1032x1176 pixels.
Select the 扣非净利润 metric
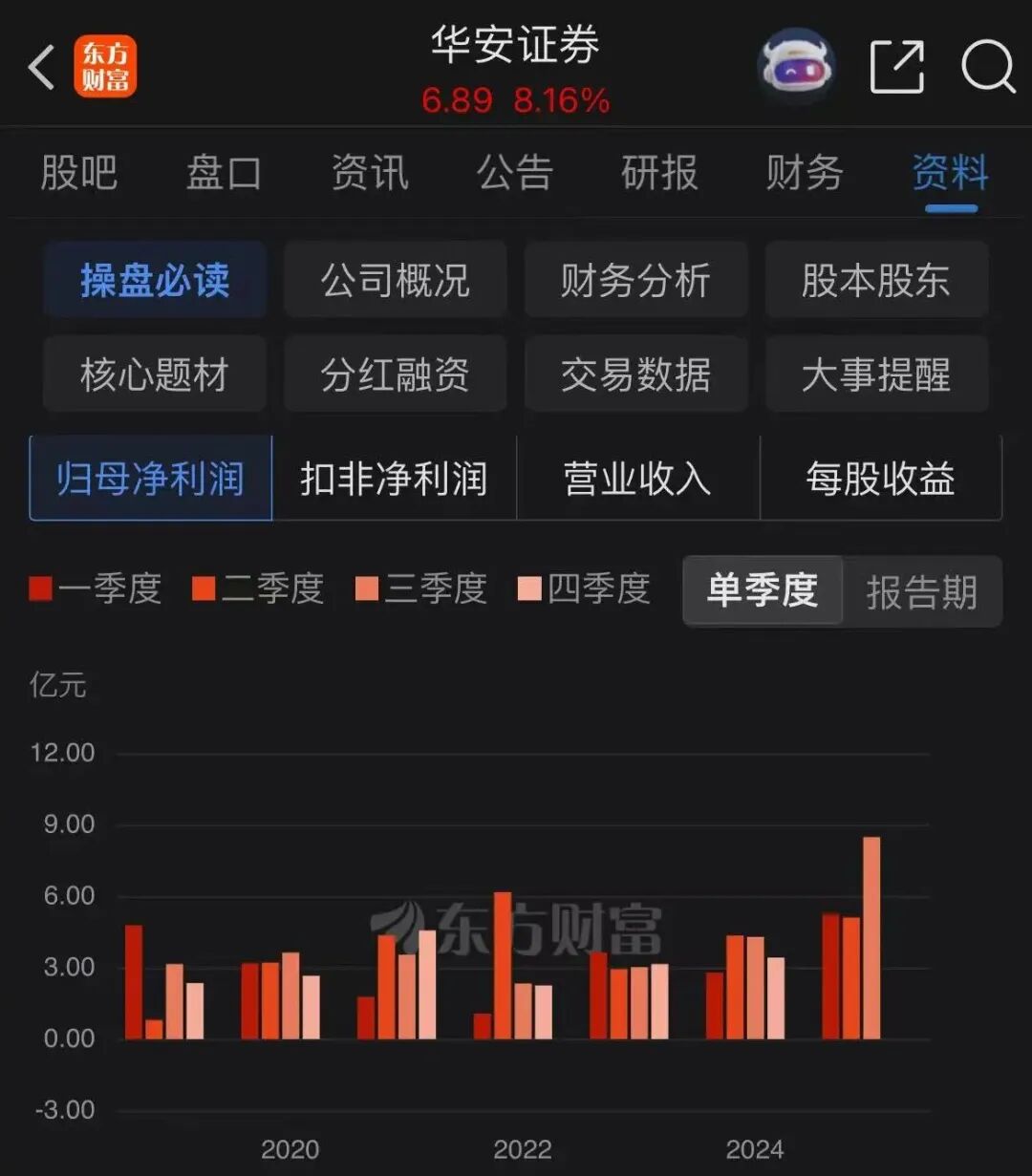click(x=395, y=478)
